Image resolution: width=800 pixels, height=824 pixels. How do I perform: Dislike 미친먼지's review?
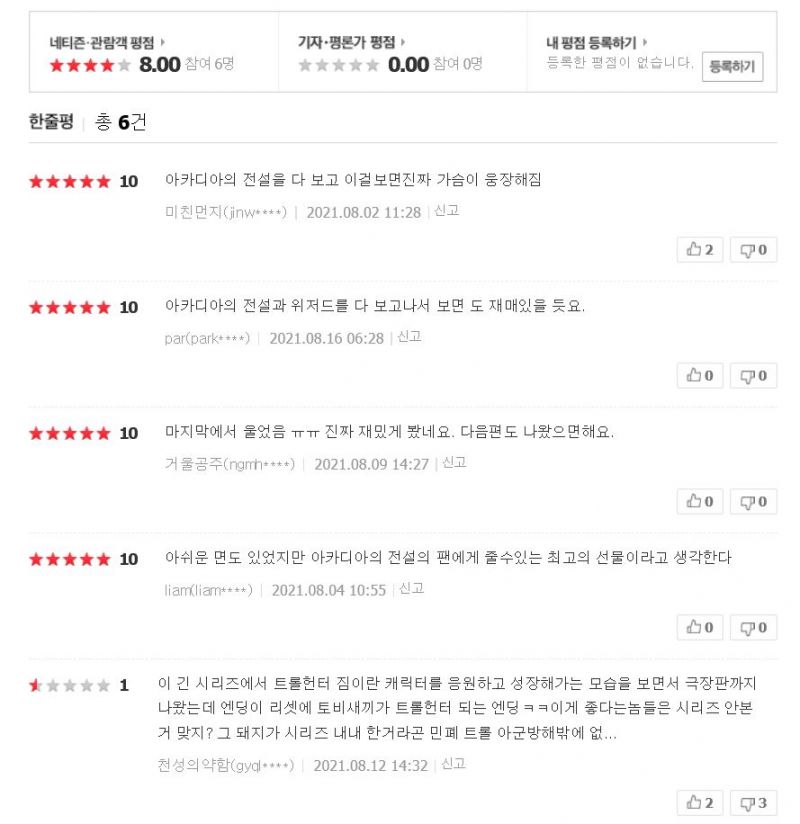tap(753, 250)
